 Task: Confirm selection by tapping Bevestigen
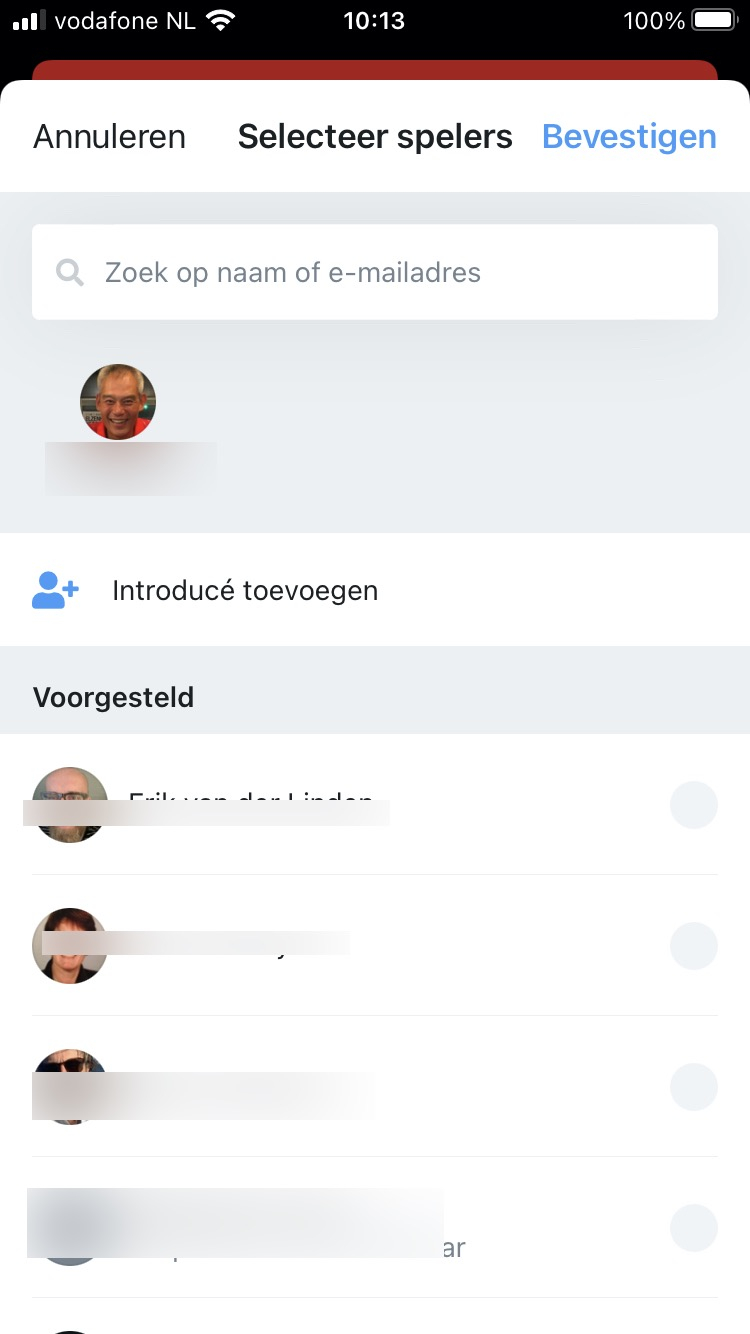628,136
